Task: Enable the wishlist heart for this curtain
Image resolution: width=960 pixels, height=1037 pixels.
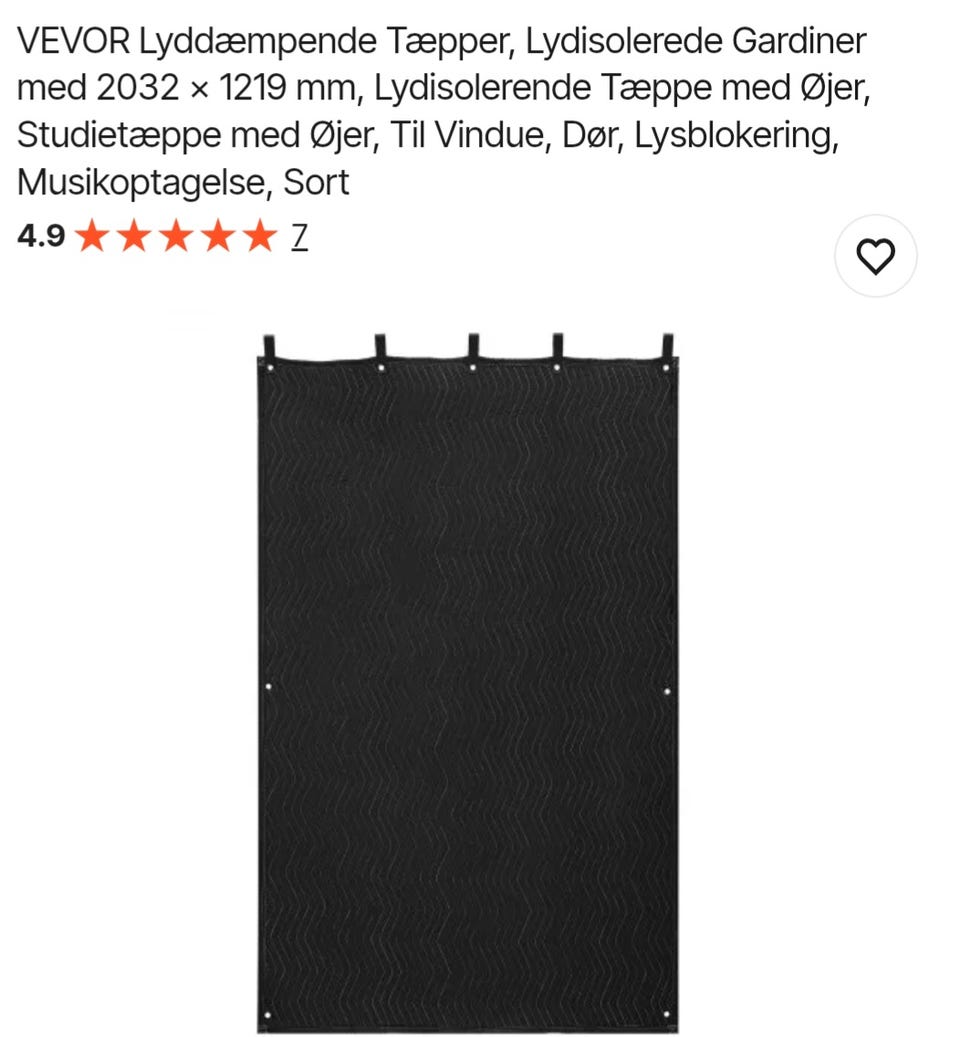Action: coord(875,255)
